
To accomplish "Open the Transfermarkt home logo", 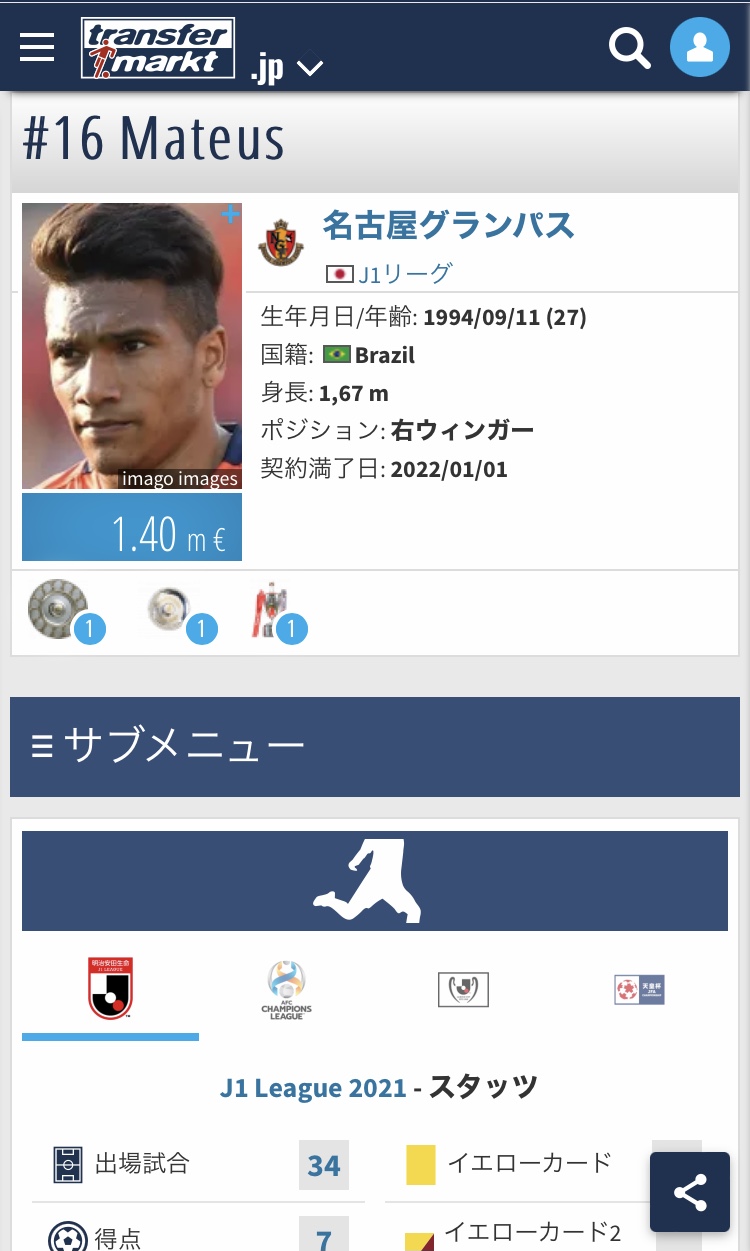I will click(x=158, y=48).
